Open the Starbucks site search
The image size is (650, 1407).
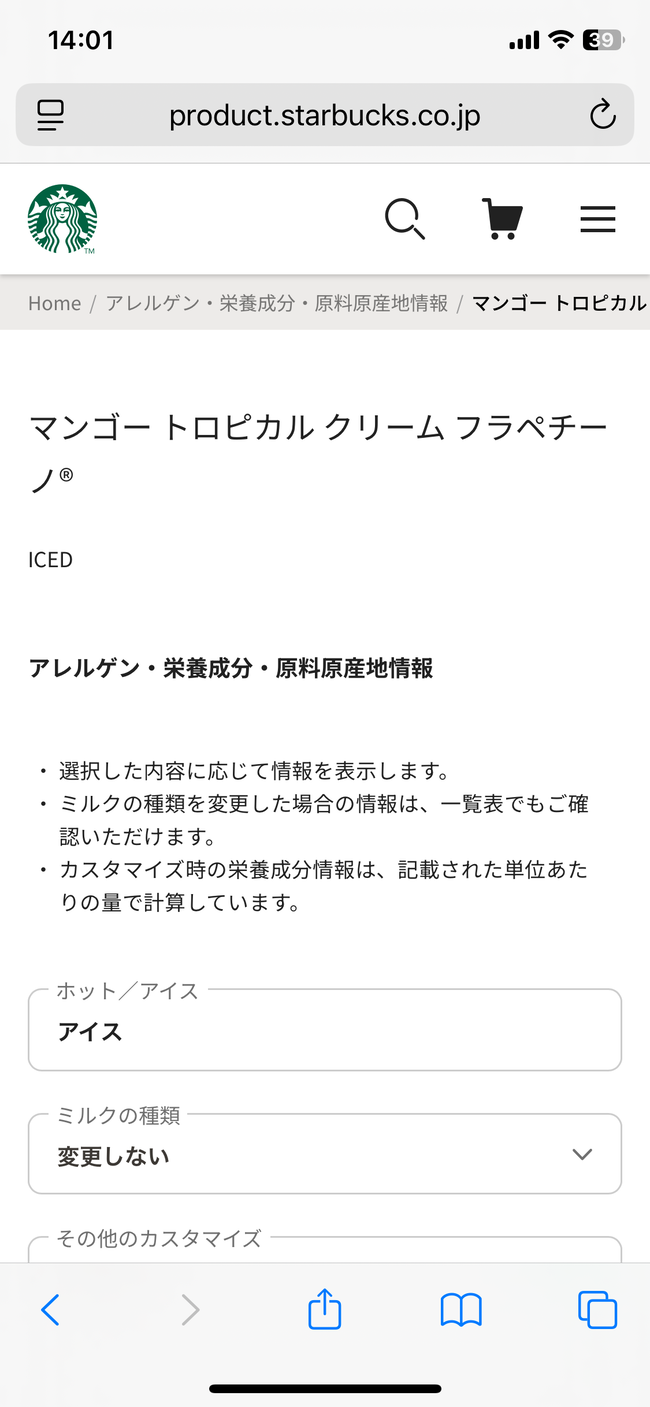(405, 219)
